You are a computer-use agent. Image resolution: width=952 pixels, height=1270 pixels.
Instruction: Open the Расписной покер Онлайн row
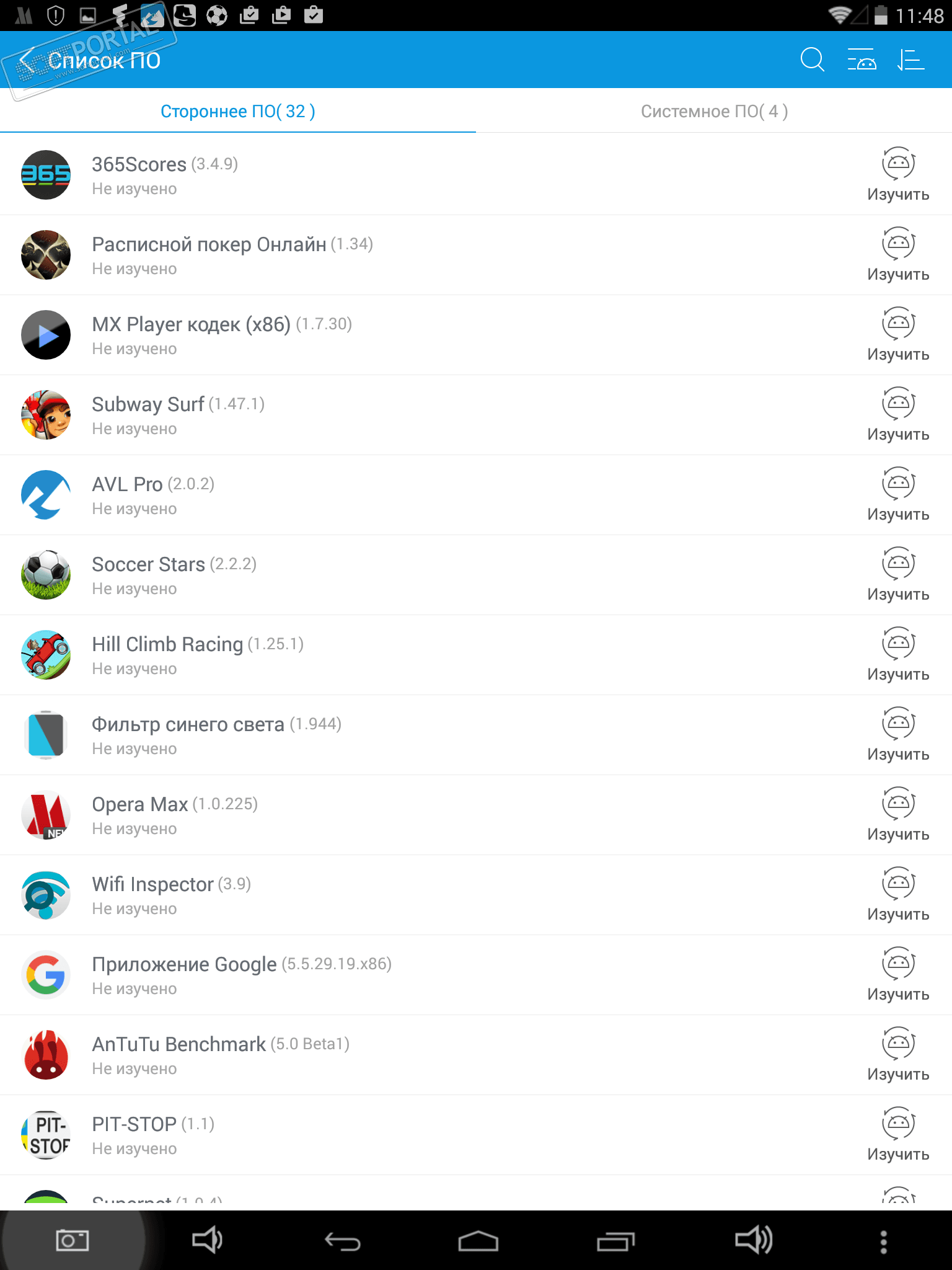click(372, 255)
